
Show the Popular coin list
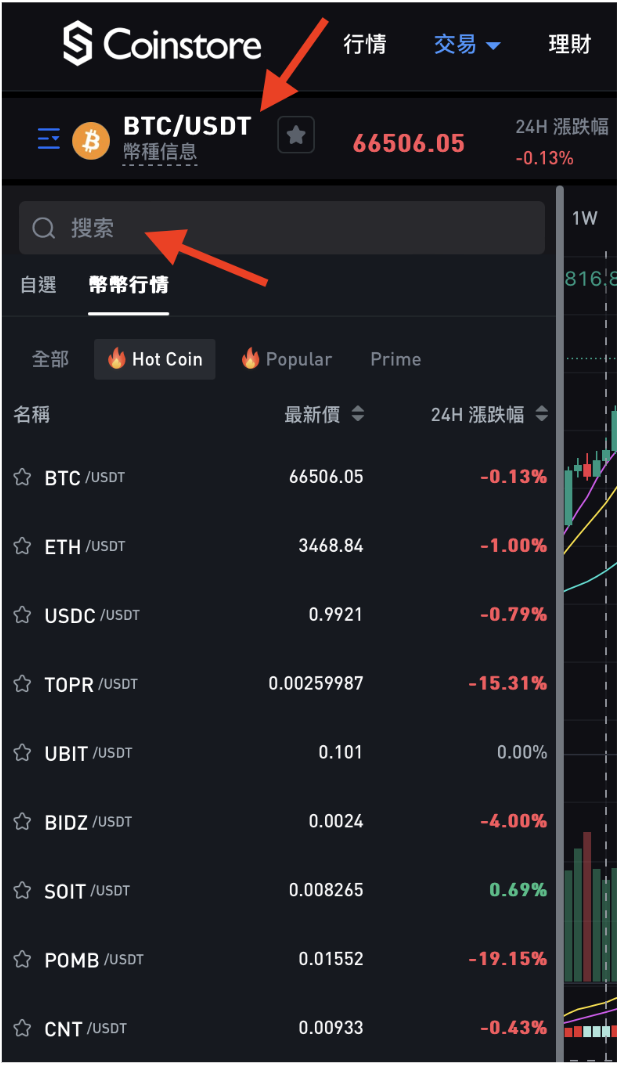[x=287, y=359]
